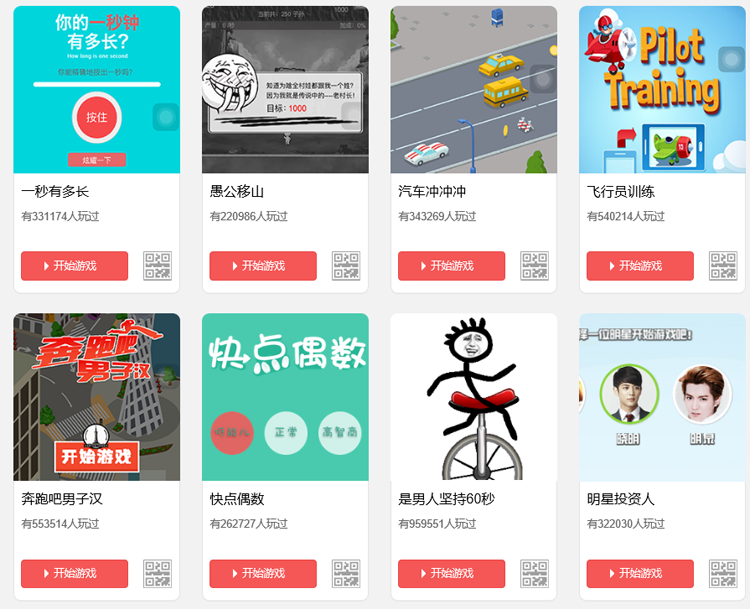Start the 奔跑吧男子汉 game
The width and height of the screenshot is (750, 609).
pyautogui.click(x=74, y=573)
